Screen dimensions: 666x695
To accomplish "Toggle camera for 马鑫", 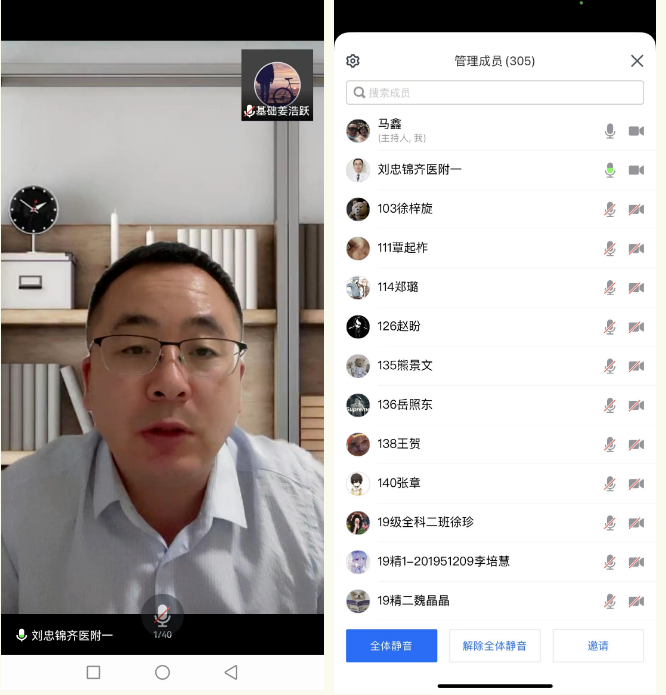I will (636, 131).
